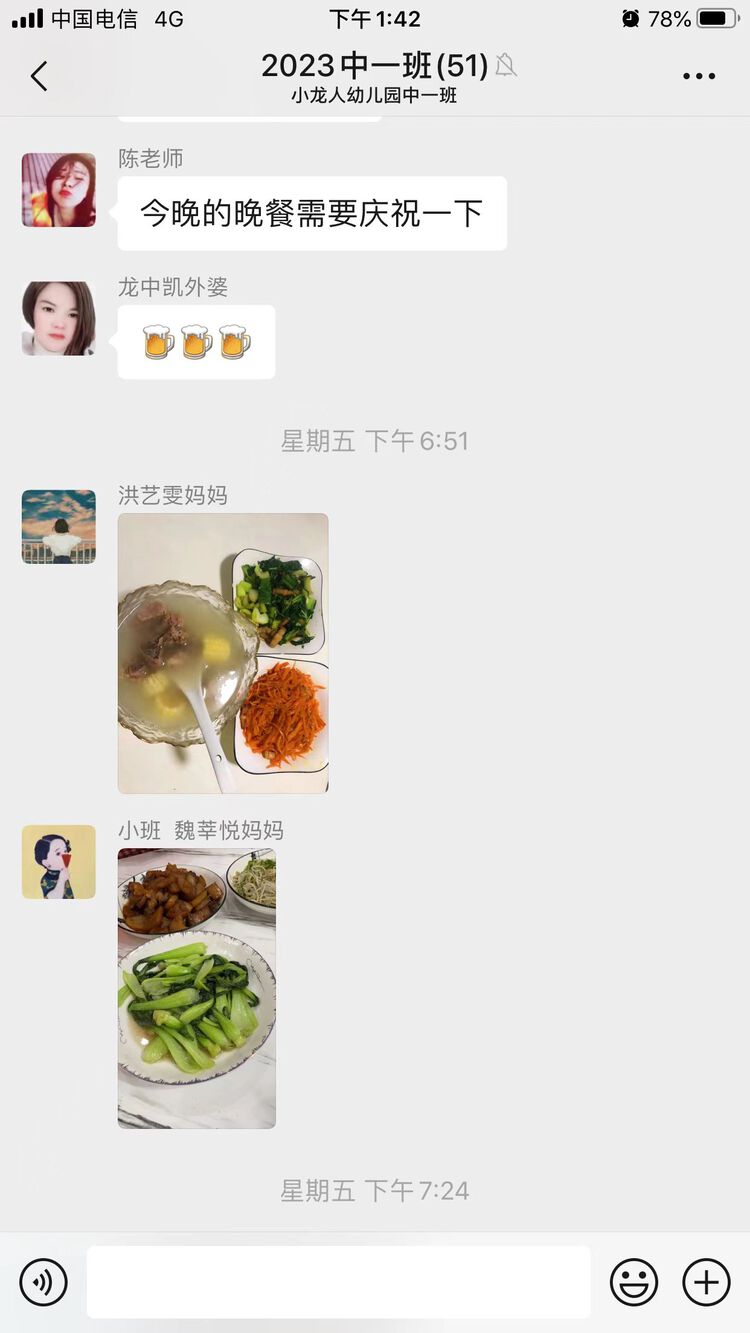The width and height of the screenshot is (750, 1333).
Task: View the soup photo from 洪艺雯妈妈
Action: 223,653
